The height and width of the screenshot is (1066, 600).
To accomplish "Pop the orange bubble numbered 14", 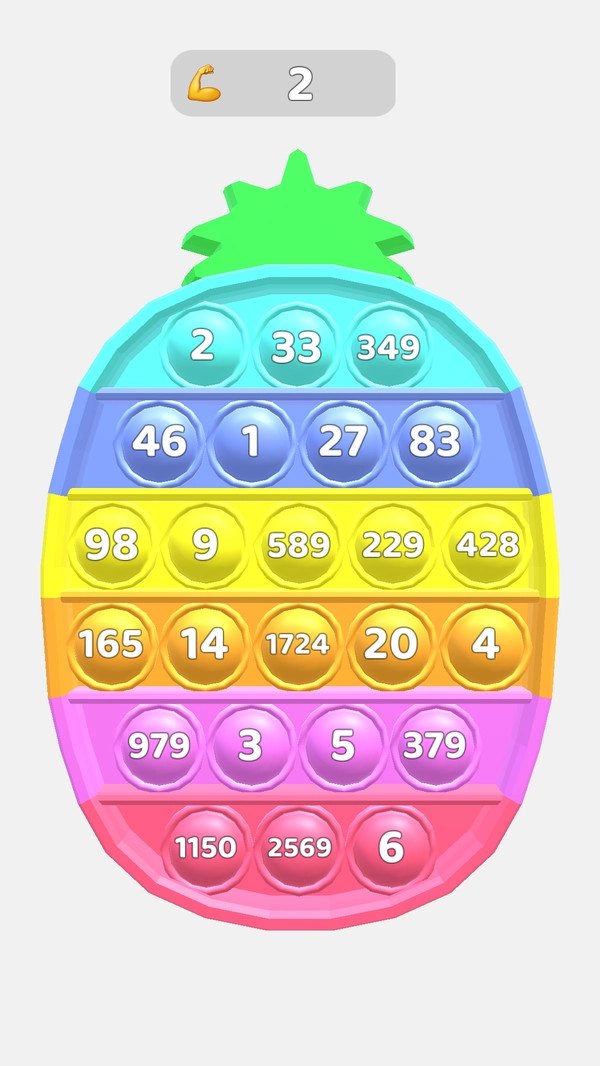I will coord(204,645).
